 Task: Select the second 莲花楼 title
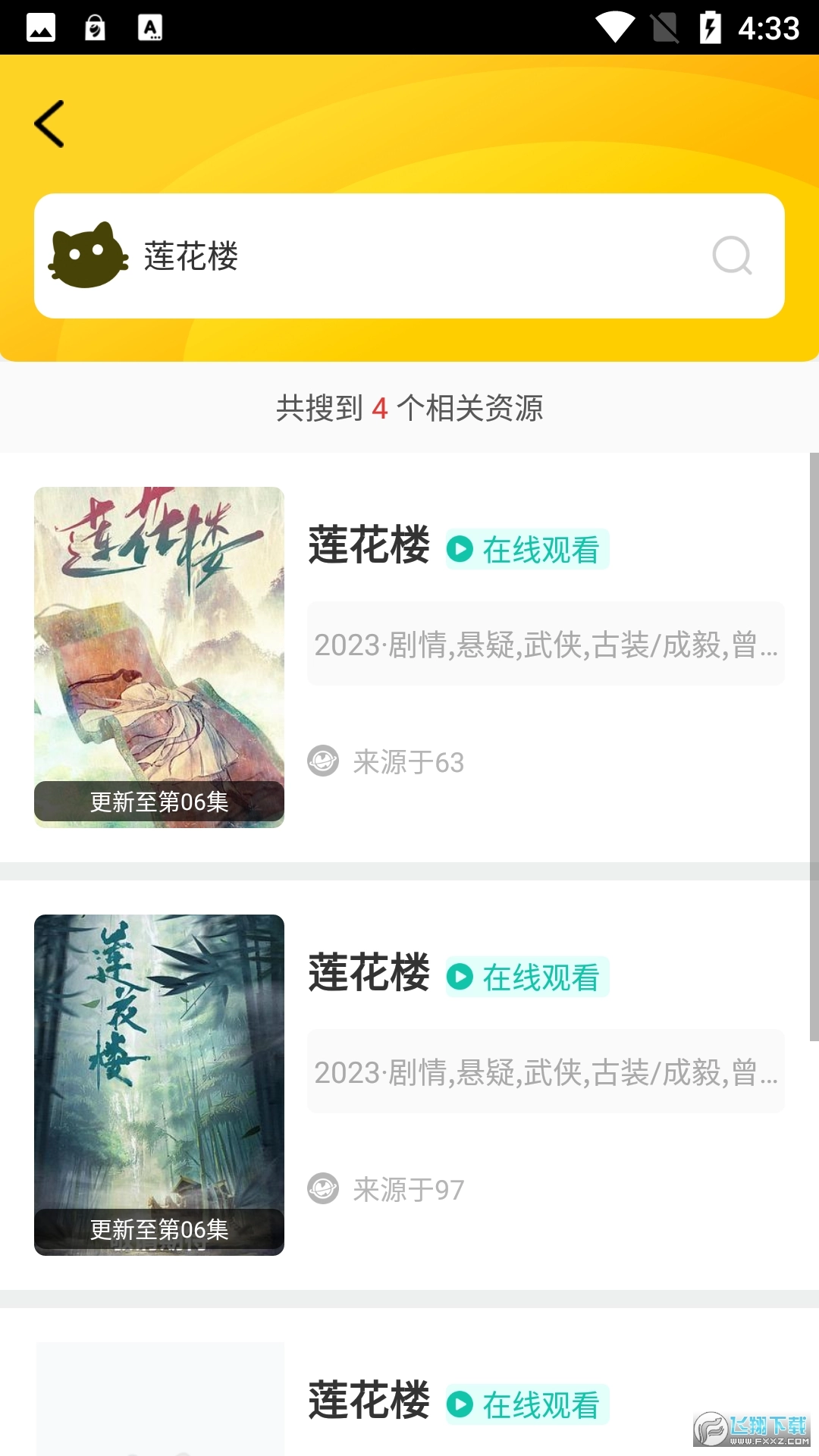click(368, 977)
